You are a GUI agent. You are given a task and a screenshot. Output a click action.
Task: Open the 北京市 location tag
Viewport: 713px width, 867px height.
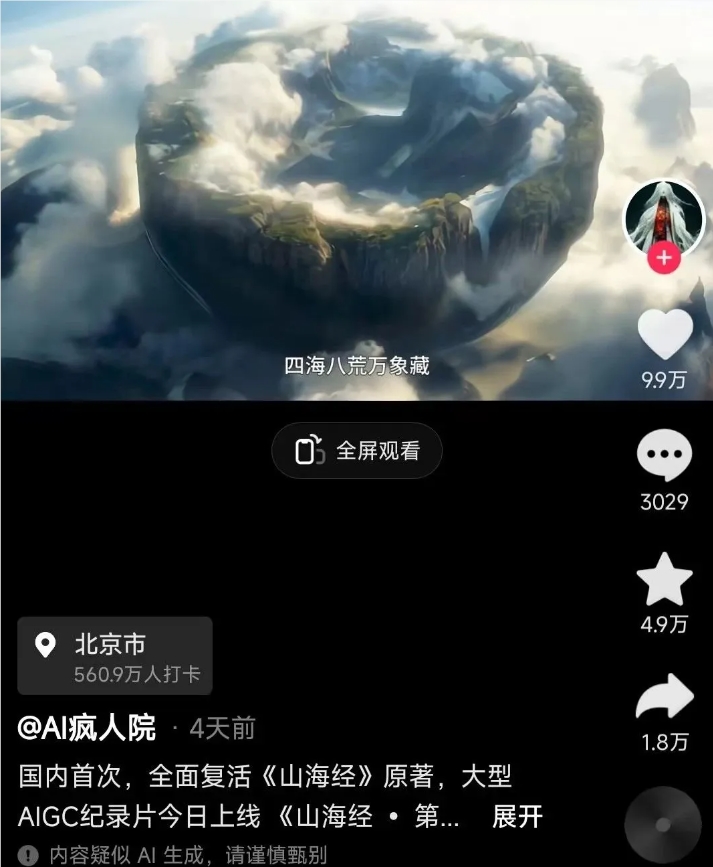pos(115,656)
